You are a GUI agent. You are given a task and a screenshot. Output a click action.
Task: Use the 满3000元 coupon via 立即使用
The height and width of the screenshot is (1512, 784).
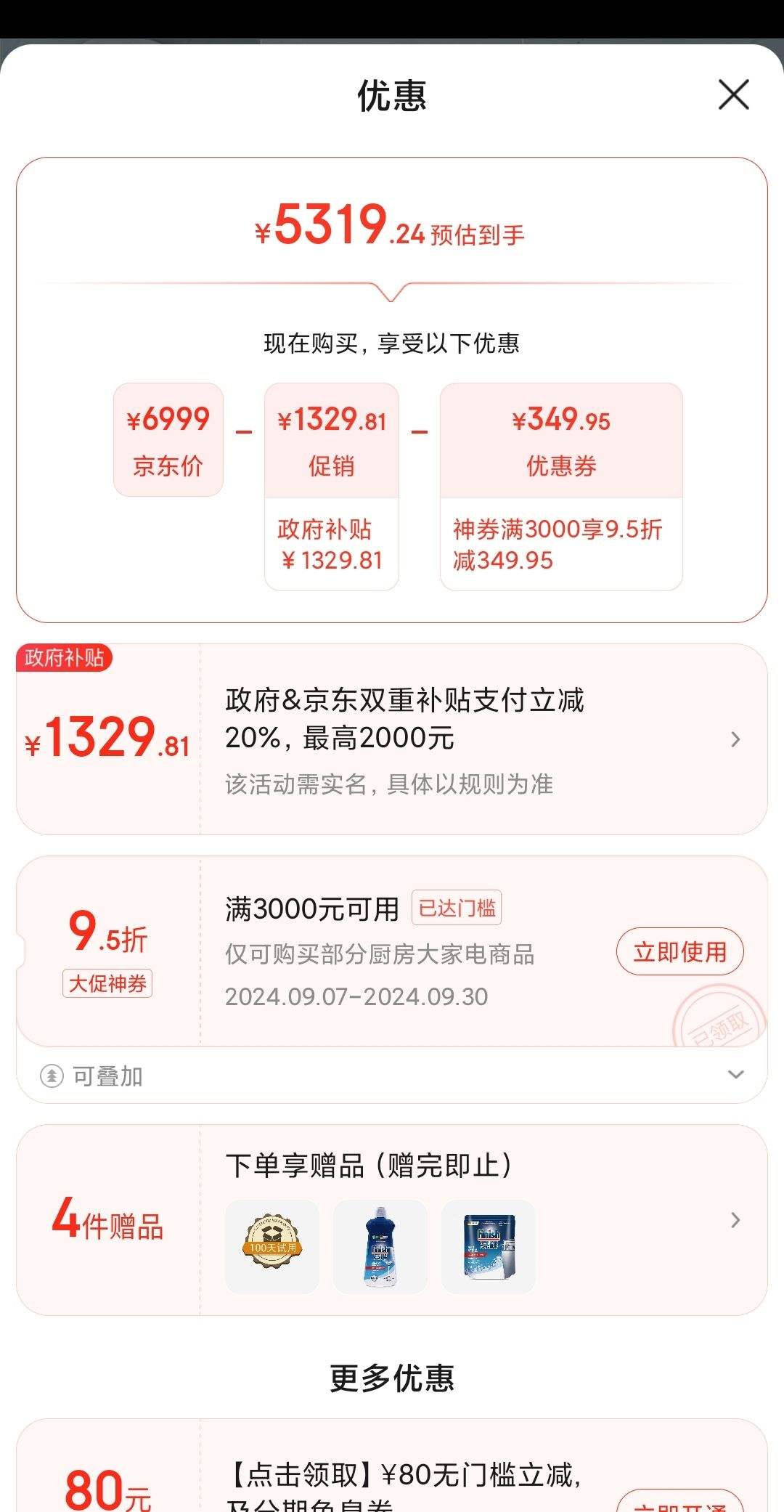pos(679,951)
